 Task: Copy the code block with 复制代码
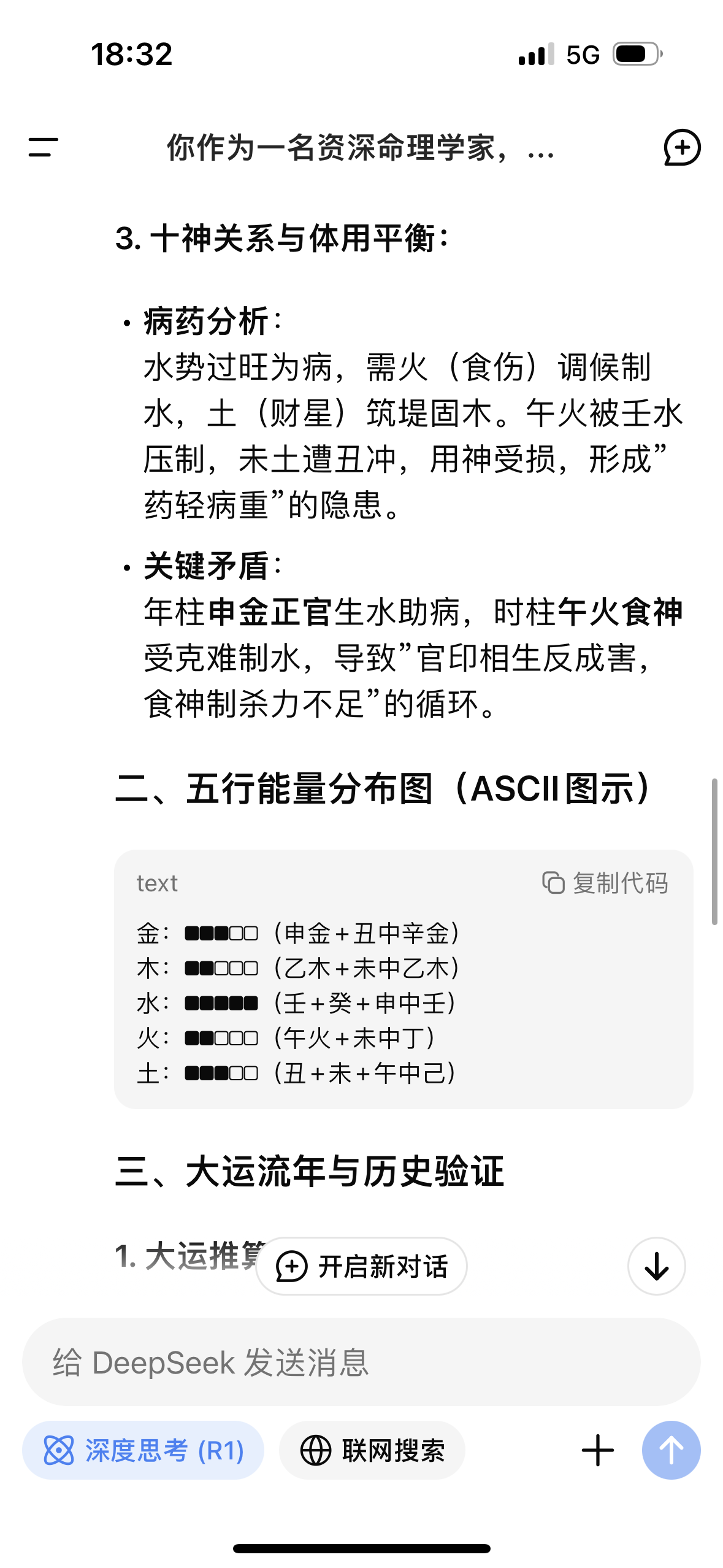tap(605, 883)
